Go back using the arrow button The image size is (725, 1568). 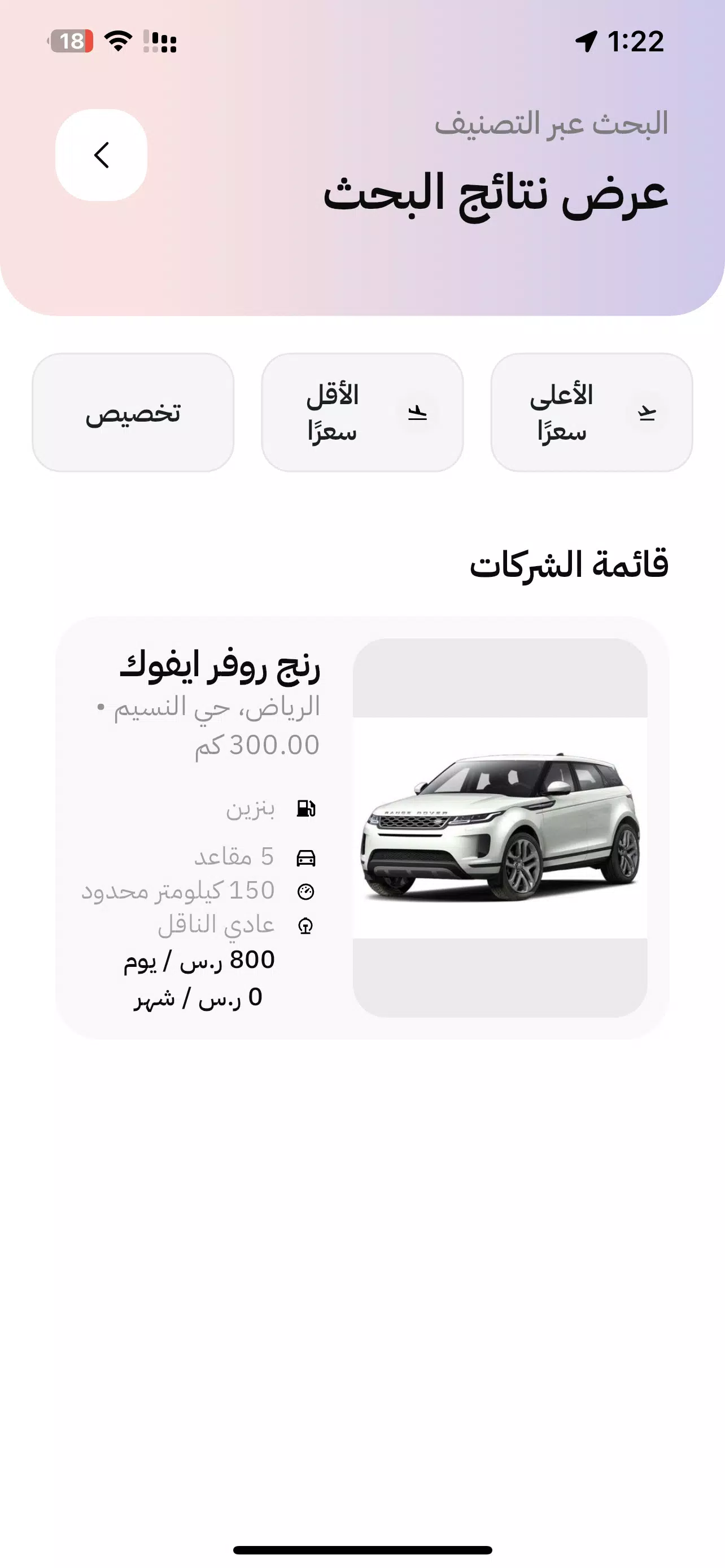[x=101, y=155]
